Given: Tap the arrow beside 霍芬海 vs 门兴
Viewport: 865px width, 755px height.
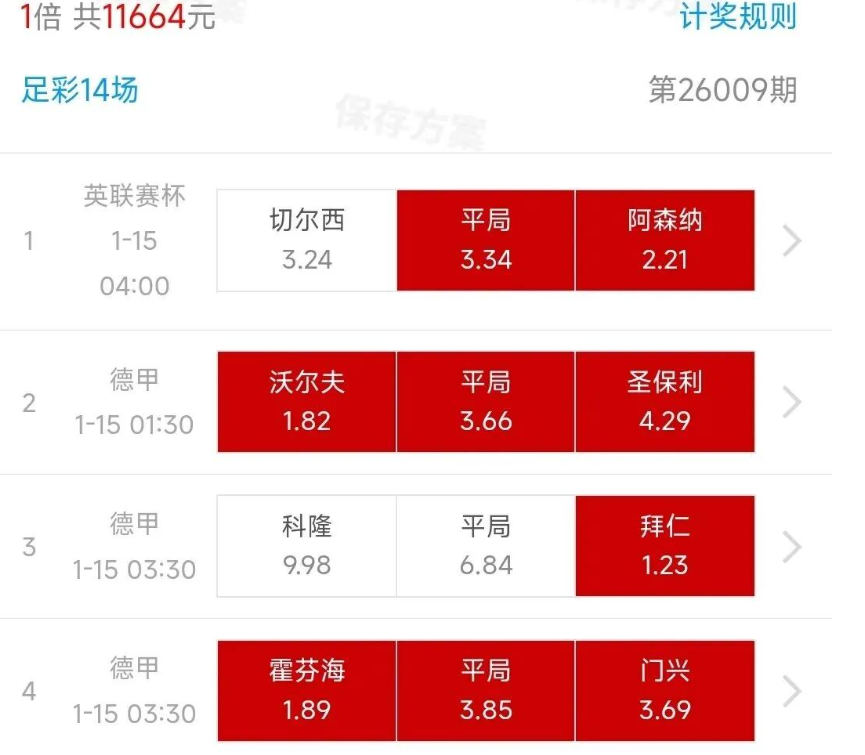Looking at the screenshot, I should point(792,690).
